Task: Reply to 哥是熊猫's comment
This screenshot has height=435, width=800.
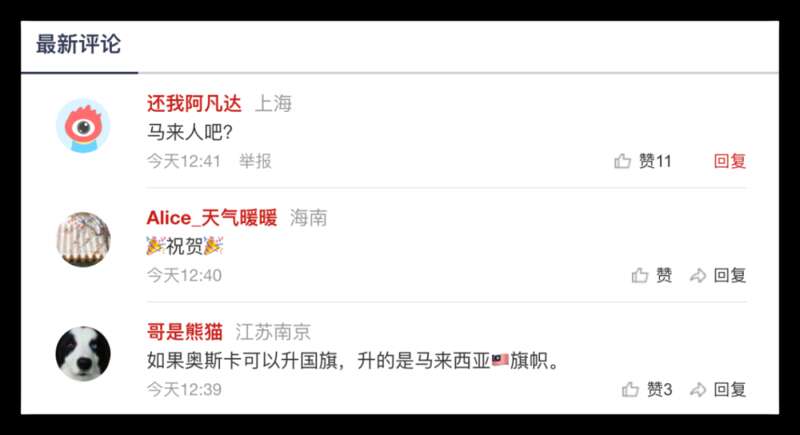Action: point(719,389)
